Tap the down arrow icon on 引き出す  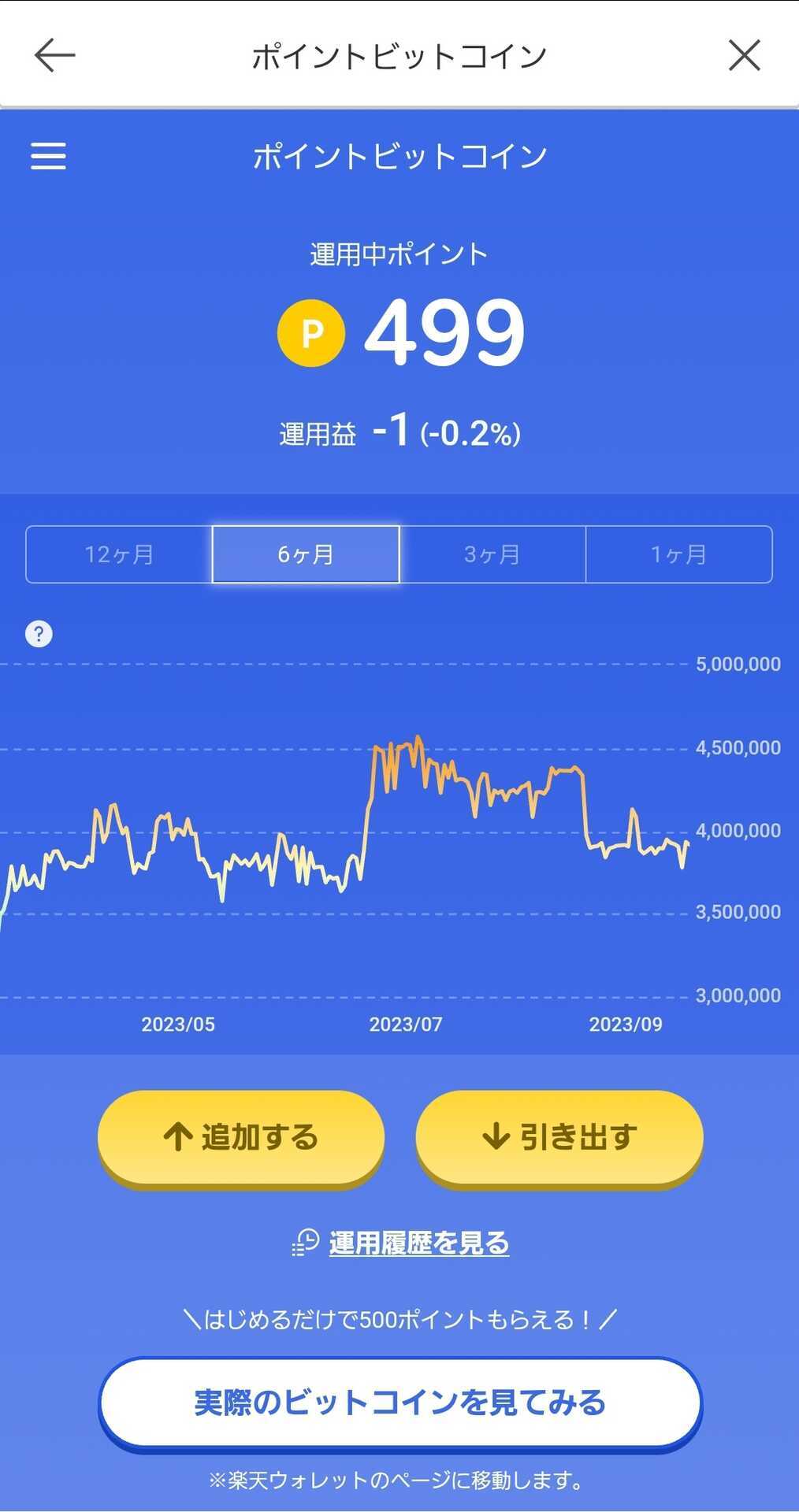click(497, 1136)
